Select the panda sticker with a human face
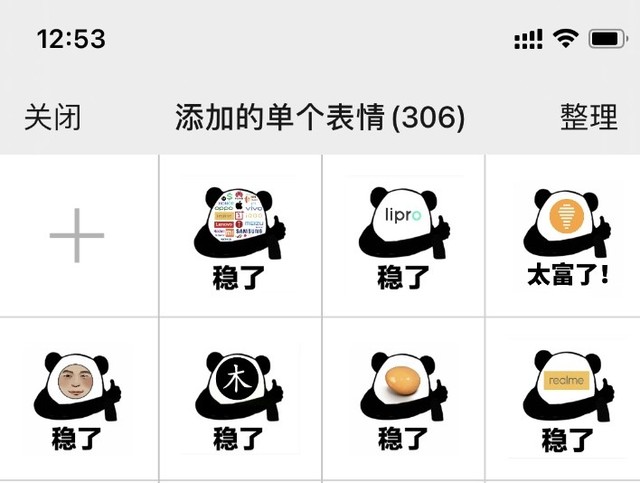The image size is (640, 483). click(78, 398)
